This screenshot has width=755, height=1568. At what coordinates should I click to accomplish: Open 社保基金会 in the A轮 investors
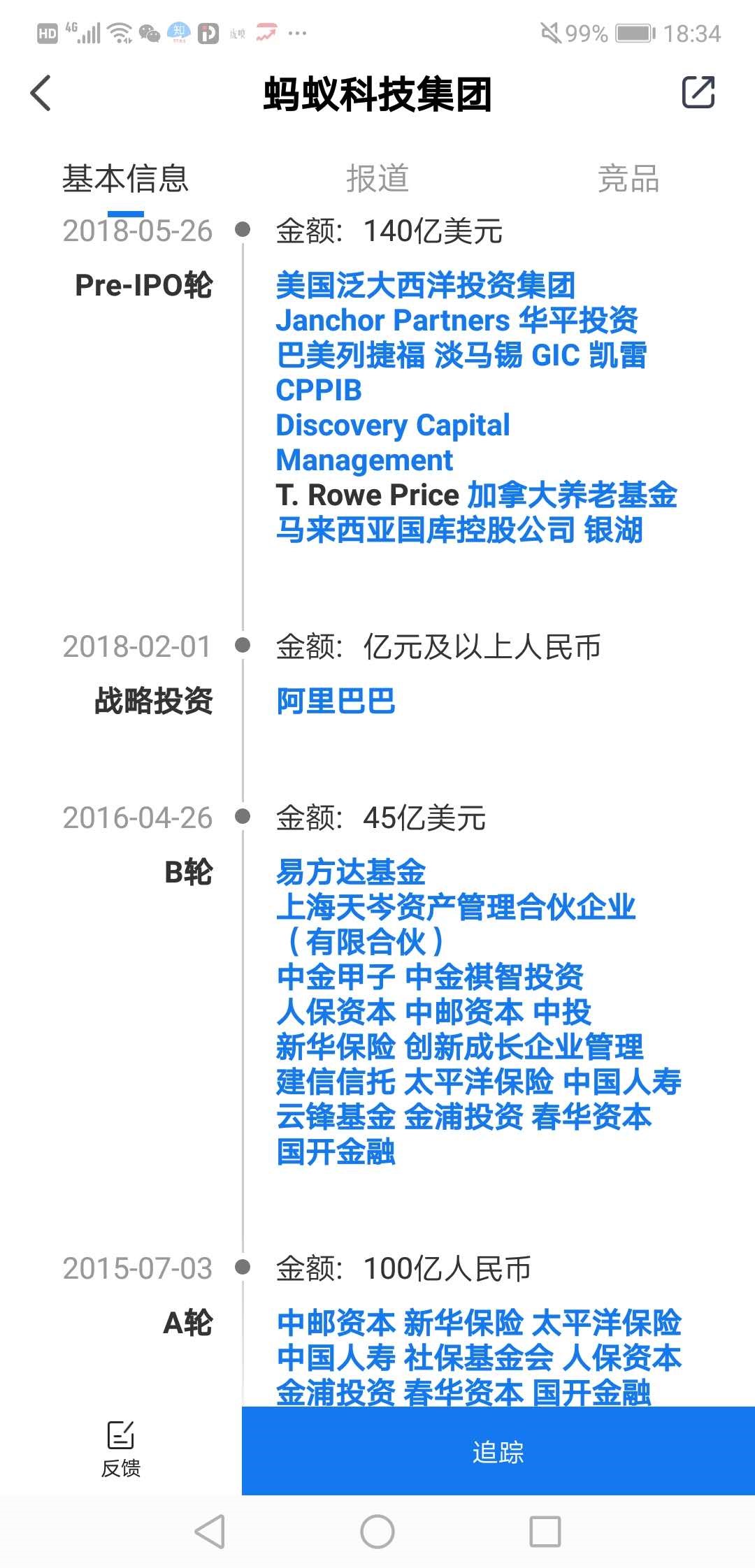pos(478,1358)
